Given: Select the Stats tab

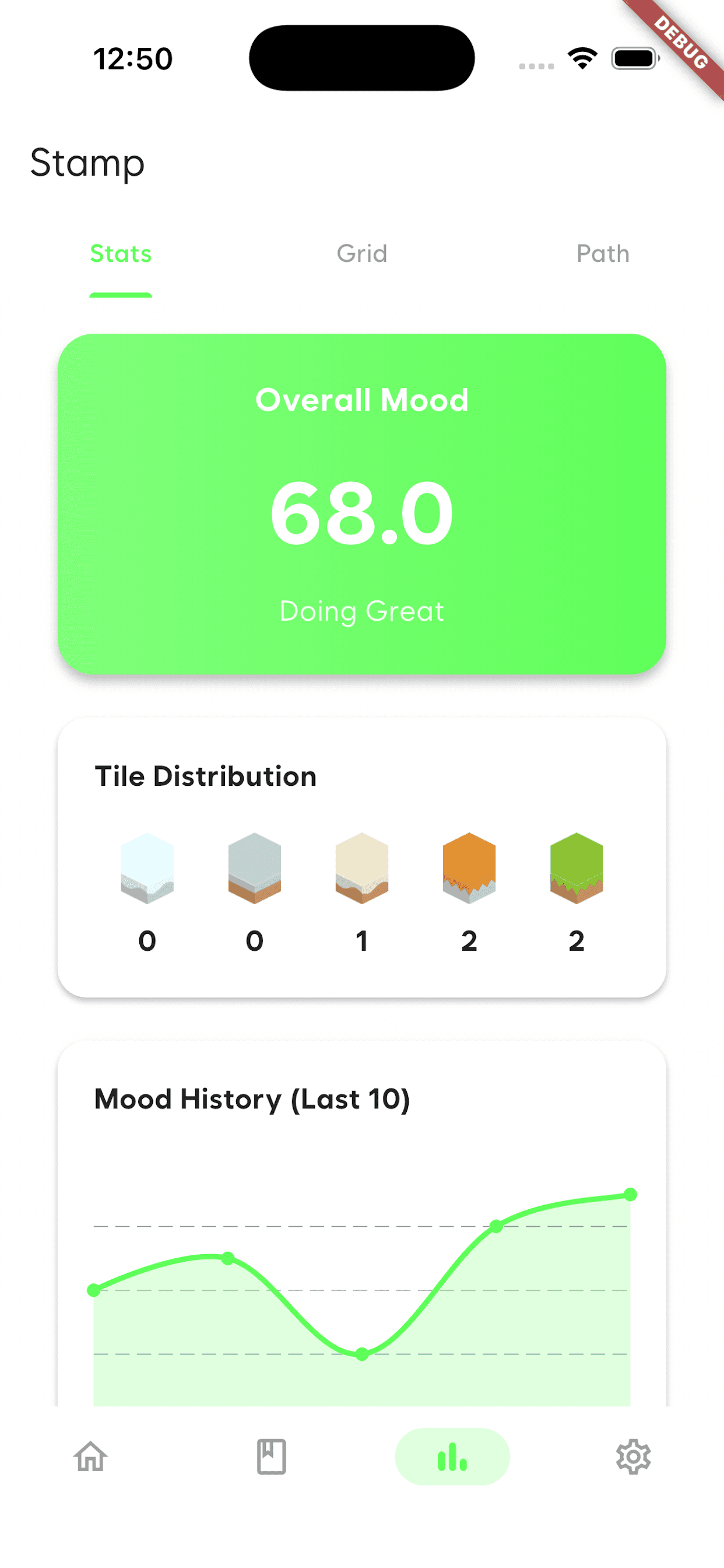Looking at the screenshot, I should (121, 254).
